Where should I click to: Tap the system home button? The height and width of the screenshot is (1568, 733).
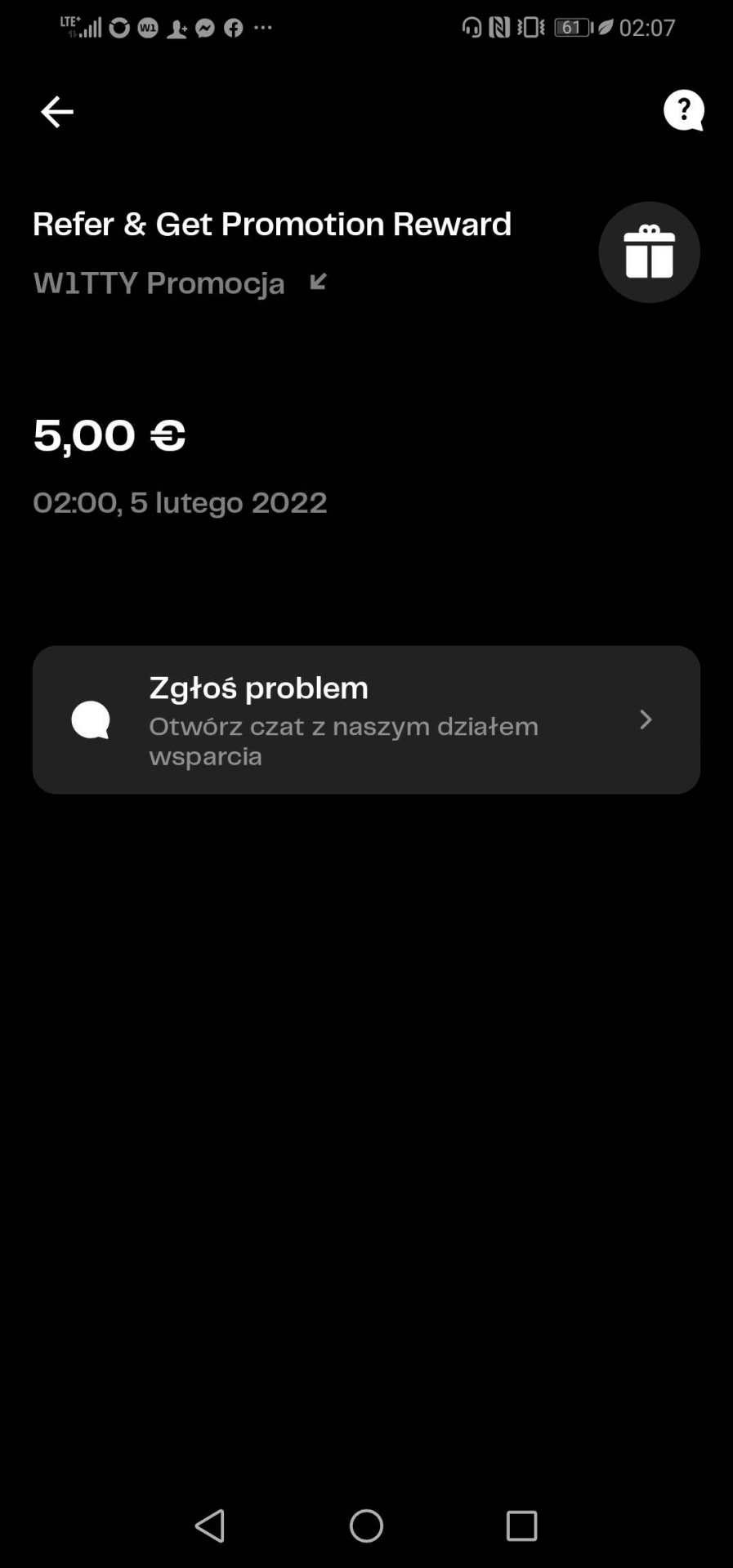[x=366, y=1525]
